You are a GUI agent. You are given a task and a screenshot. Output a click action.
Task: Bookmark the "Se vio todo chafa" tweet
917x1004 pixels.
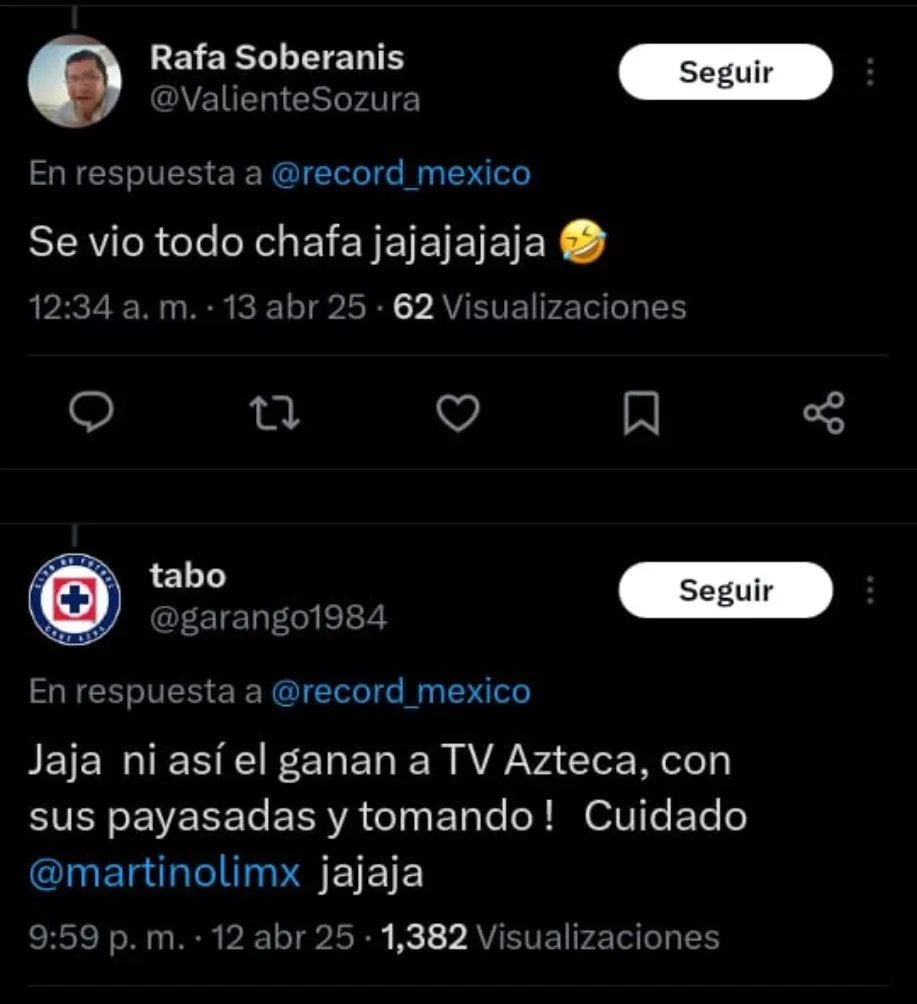(641, 413)
